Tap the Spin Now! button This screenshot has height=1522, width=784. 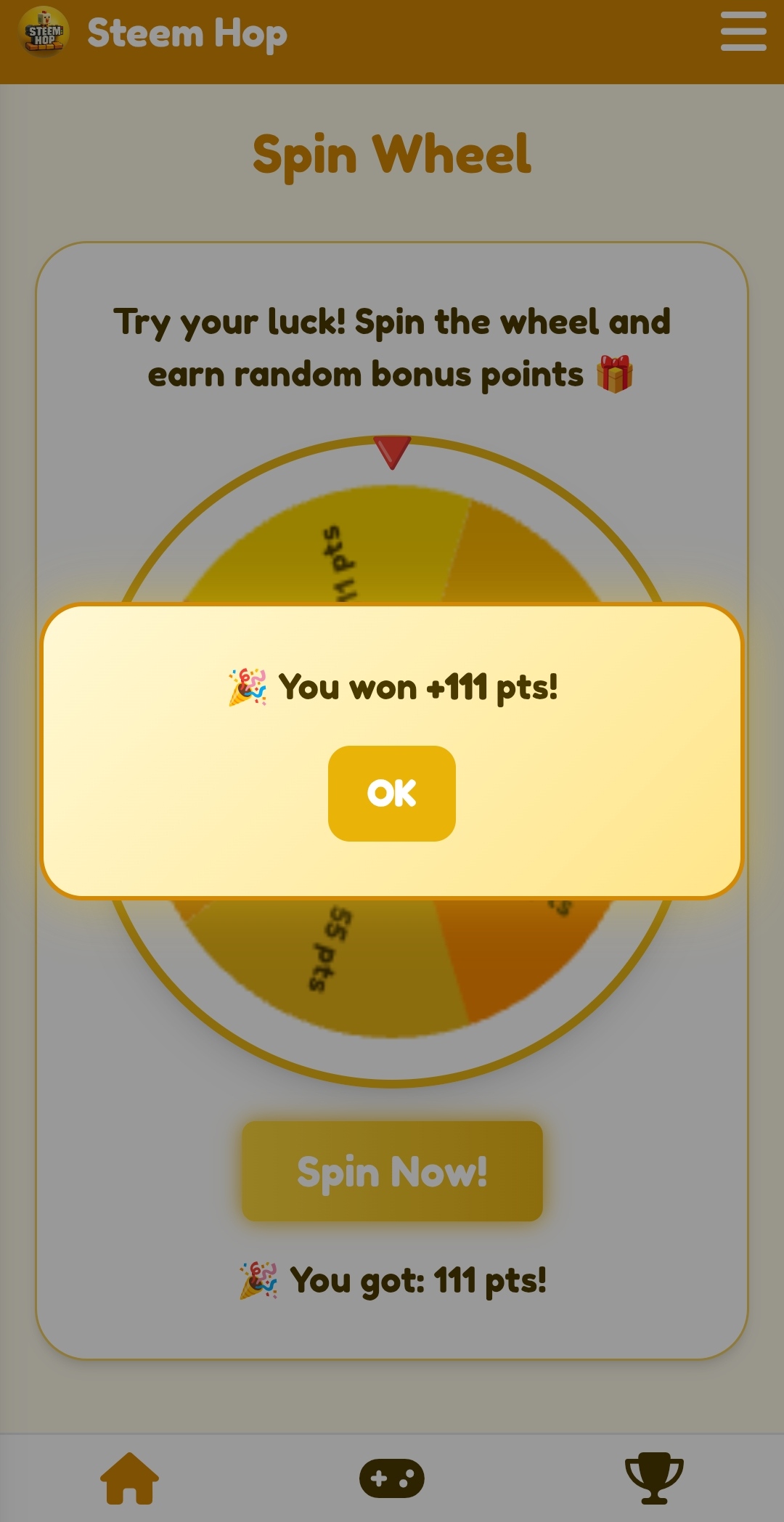pos(392,1171)
